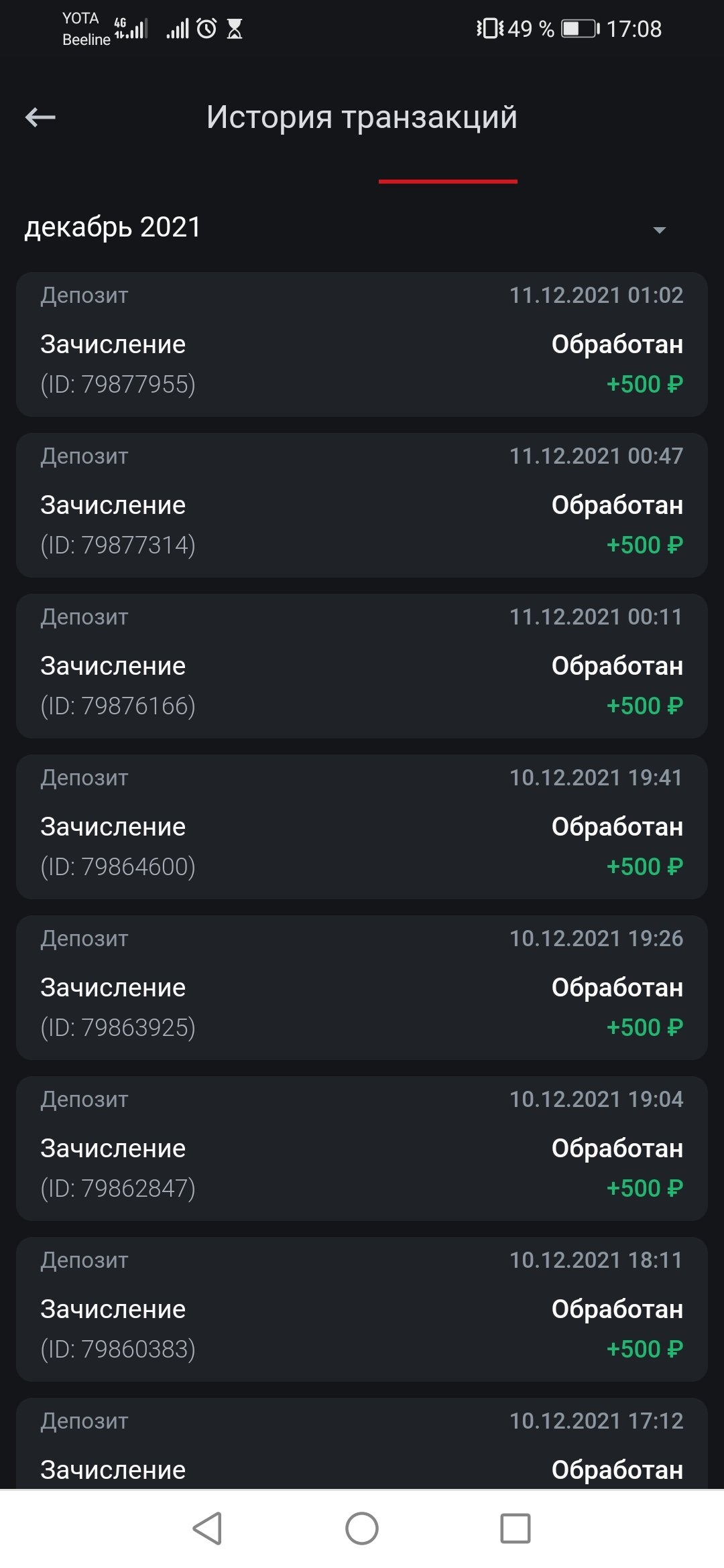View deposit ID 79876166 details
The image size is (724, 1568).
tap(362, 666)
